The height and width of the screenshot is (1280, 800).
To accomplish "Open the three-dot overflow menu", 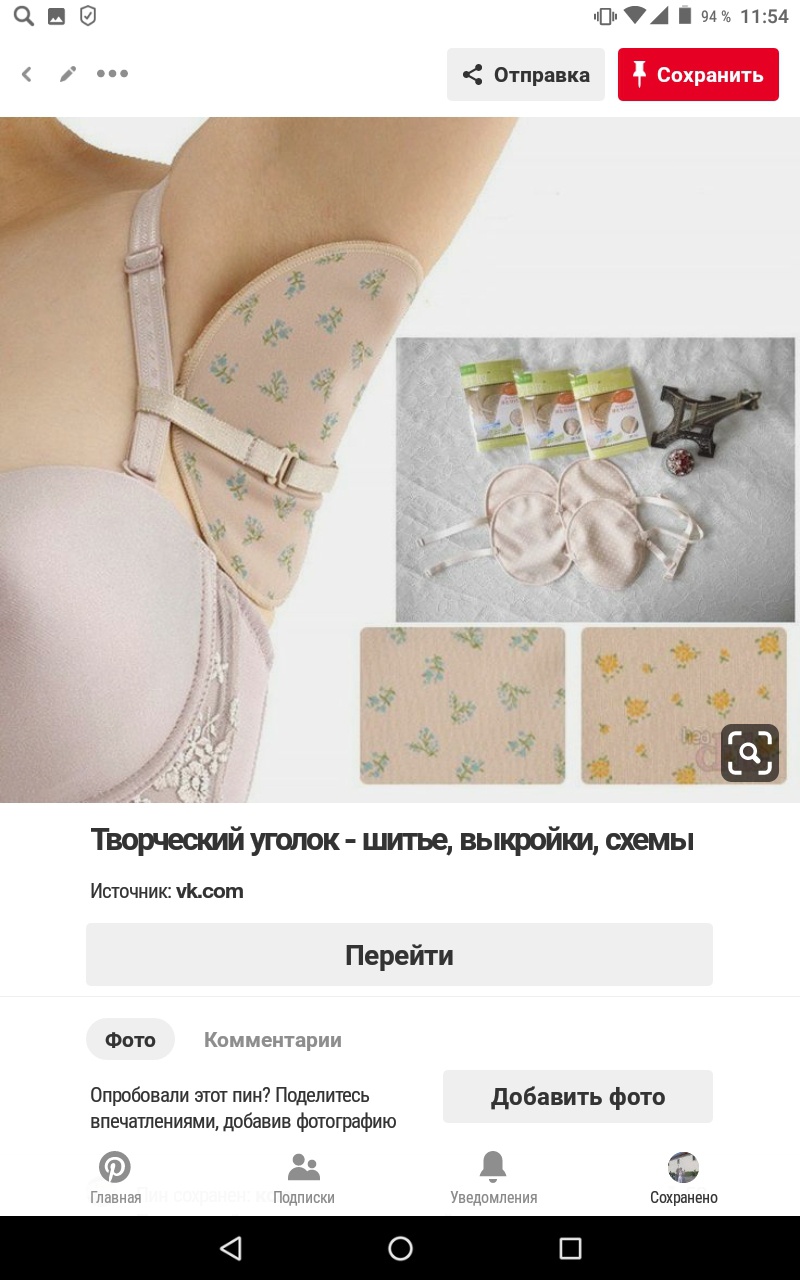I will [x=112, y=74].
